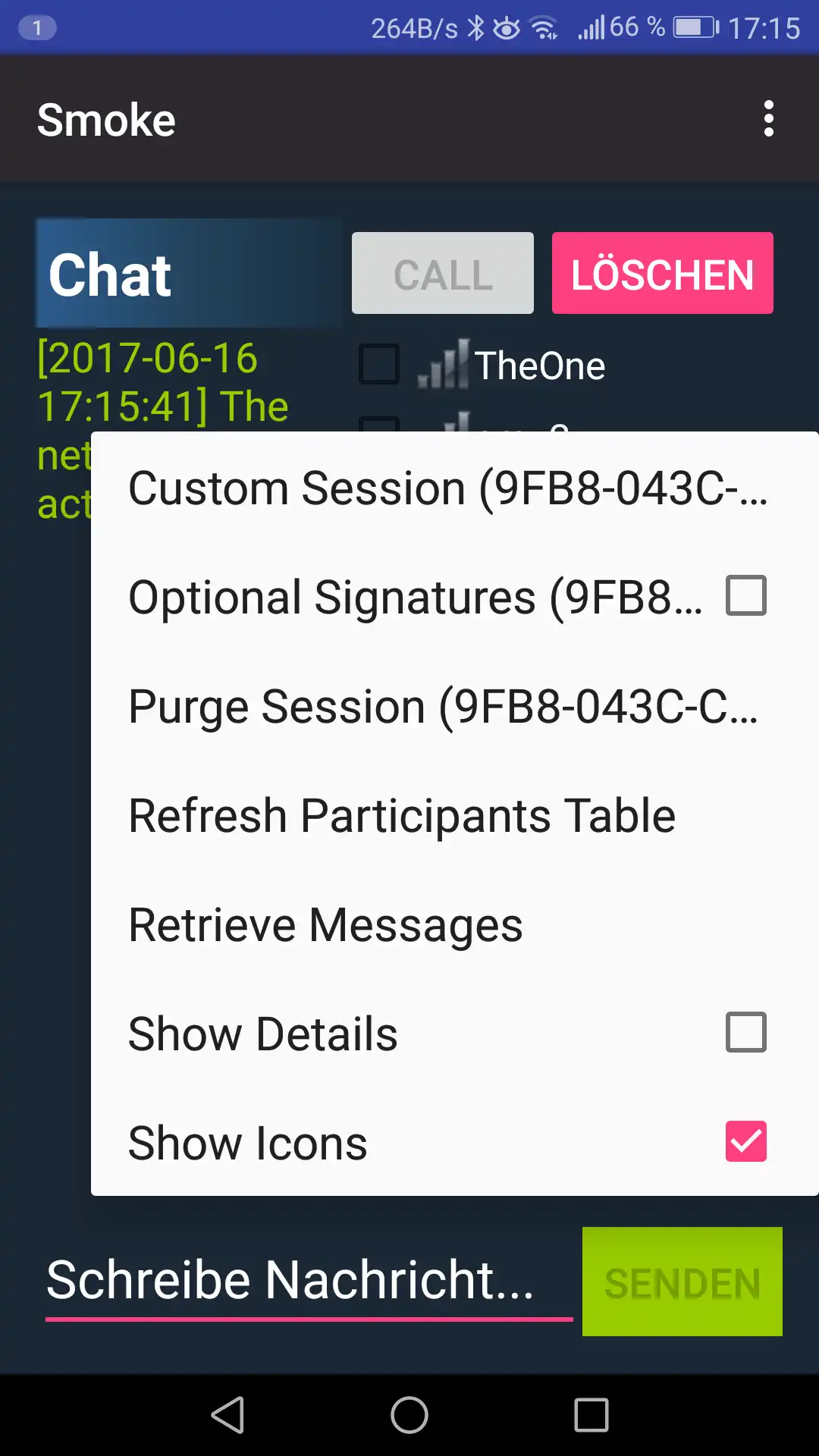Focus the Schreibe Nachricht text field

(x=308, y=1281)
